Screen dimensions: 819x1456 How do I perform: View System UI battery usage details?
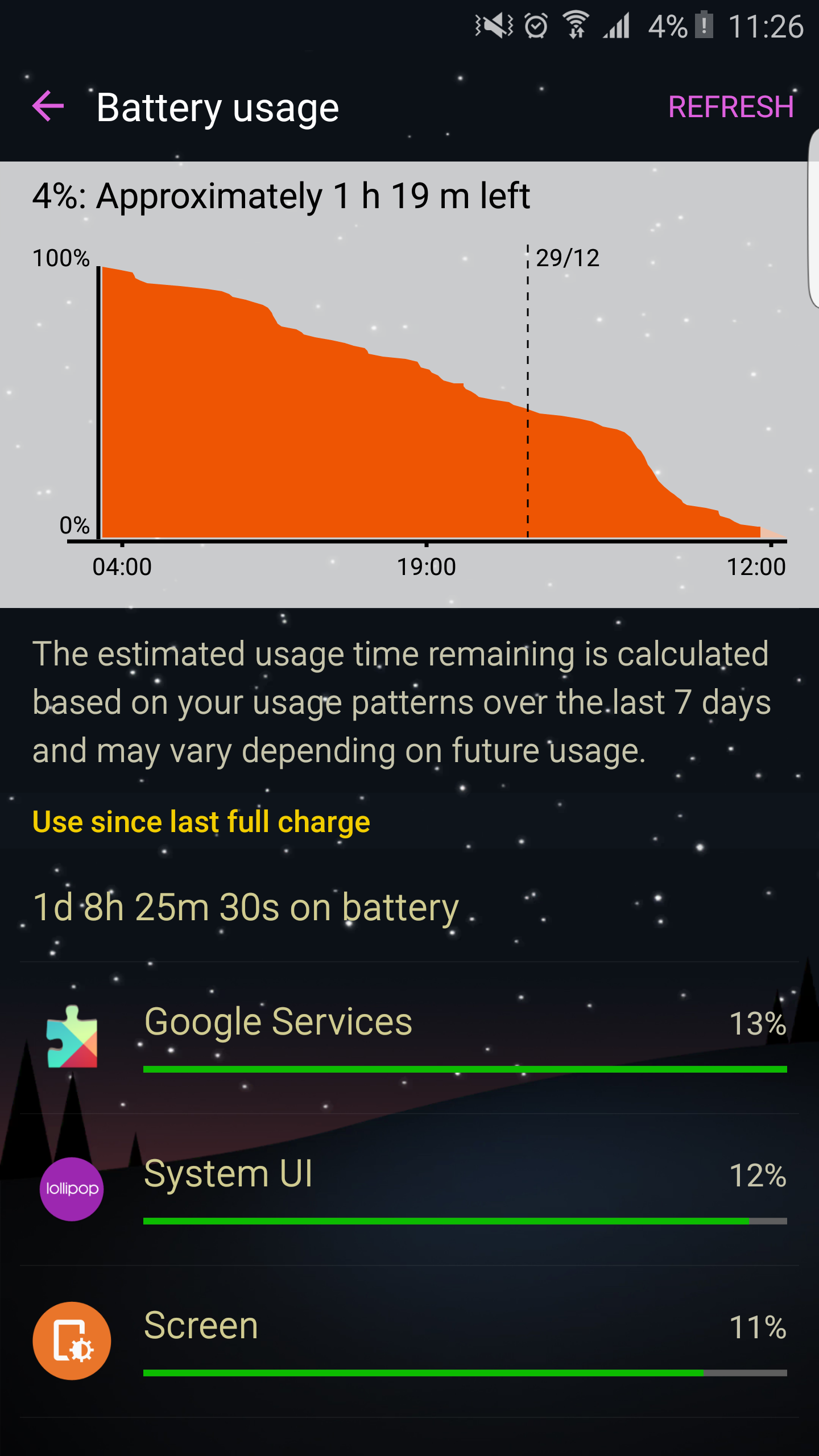tap(409, 1190)
